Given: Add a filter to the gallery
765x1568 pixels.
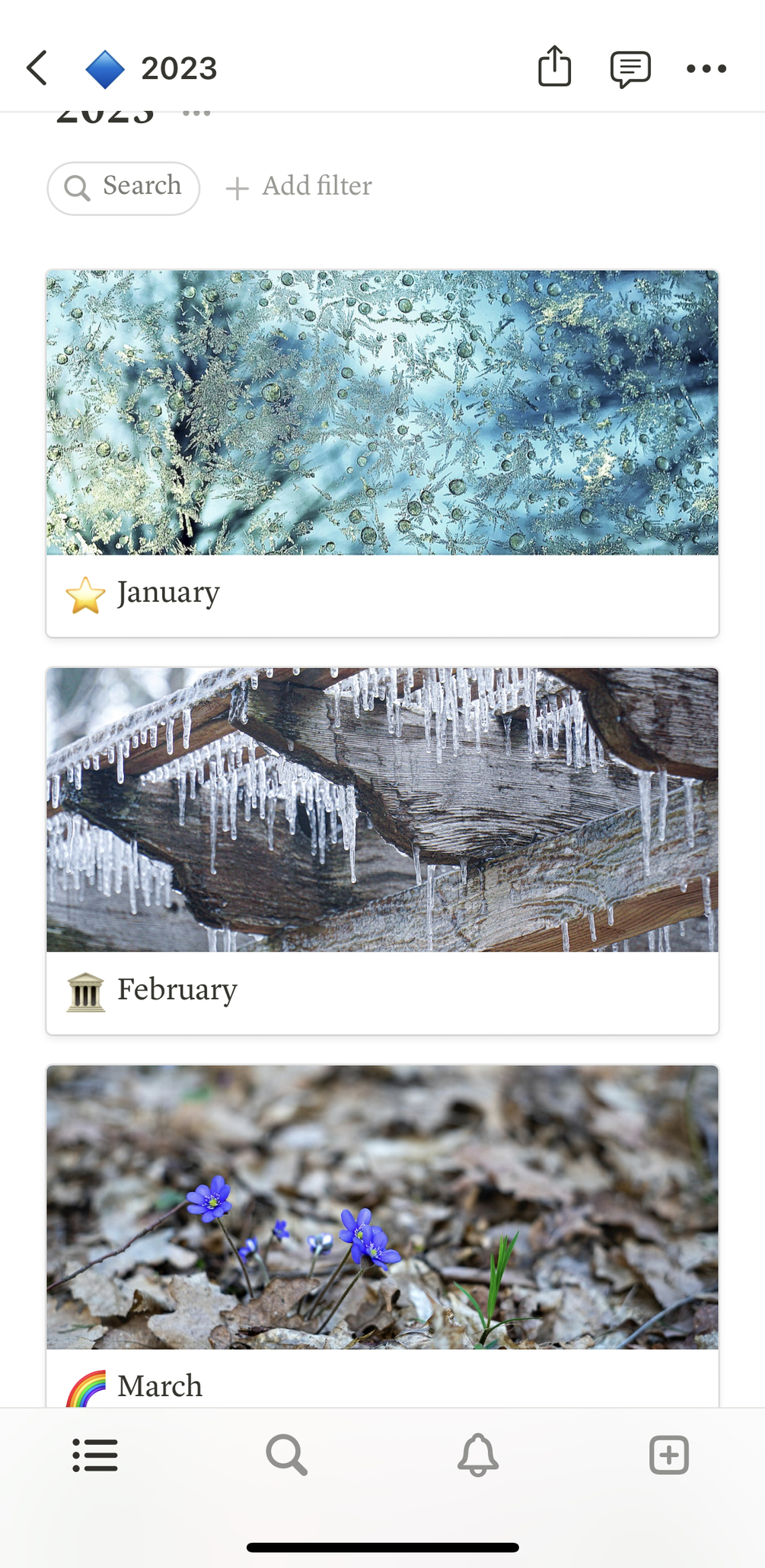Looking at the screenshot, I should click(x=299, y=187).
